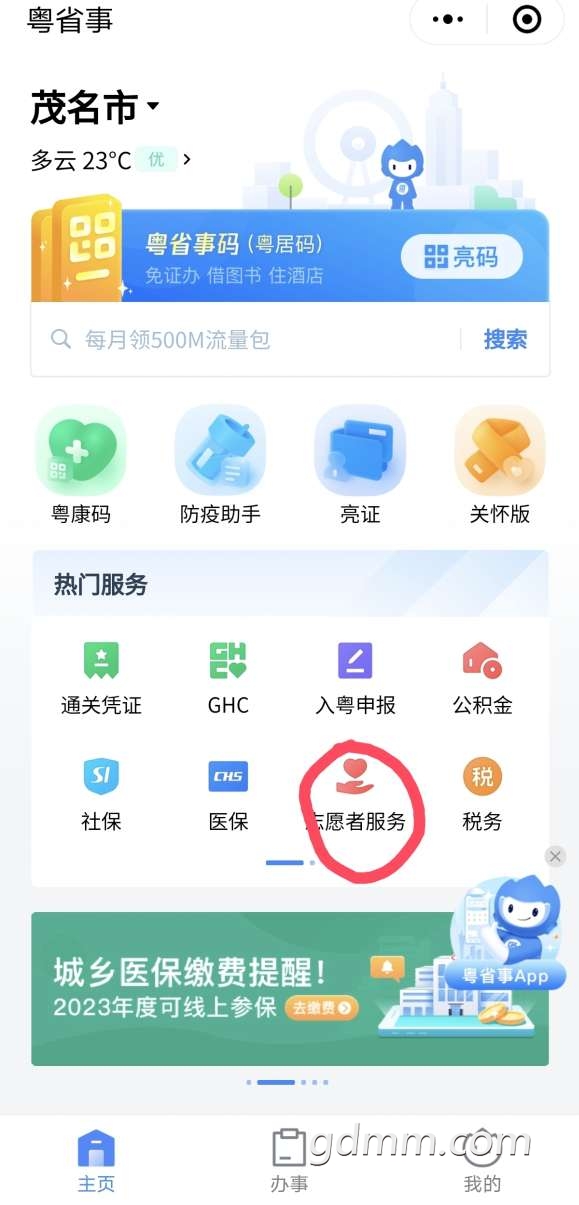This screenshot has width=579, height=1205.
Task: Switch to the 办事 tab
Action: (x=289, y=1160)
